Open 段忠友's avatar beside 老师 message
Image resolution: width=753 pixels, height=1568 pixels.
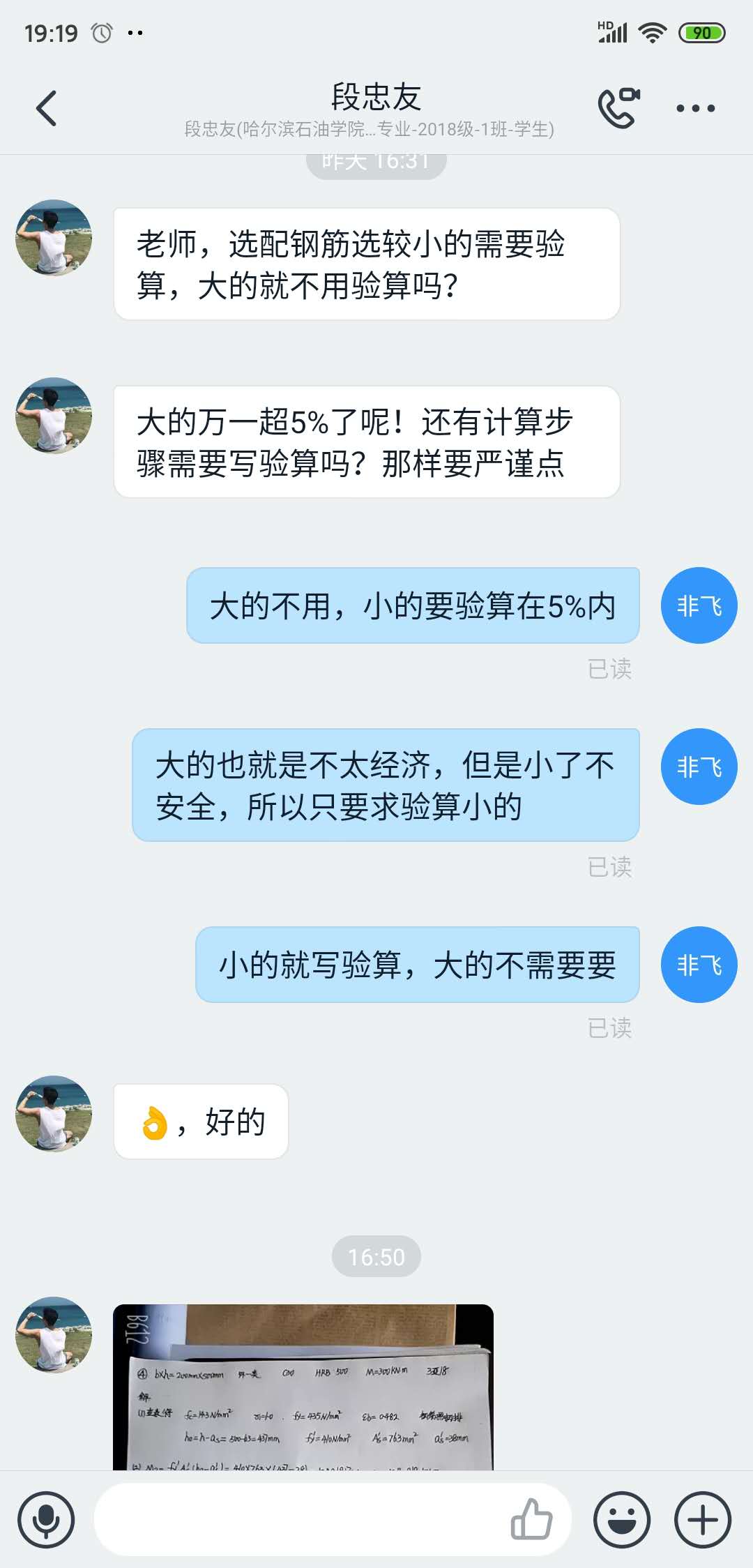54,238
